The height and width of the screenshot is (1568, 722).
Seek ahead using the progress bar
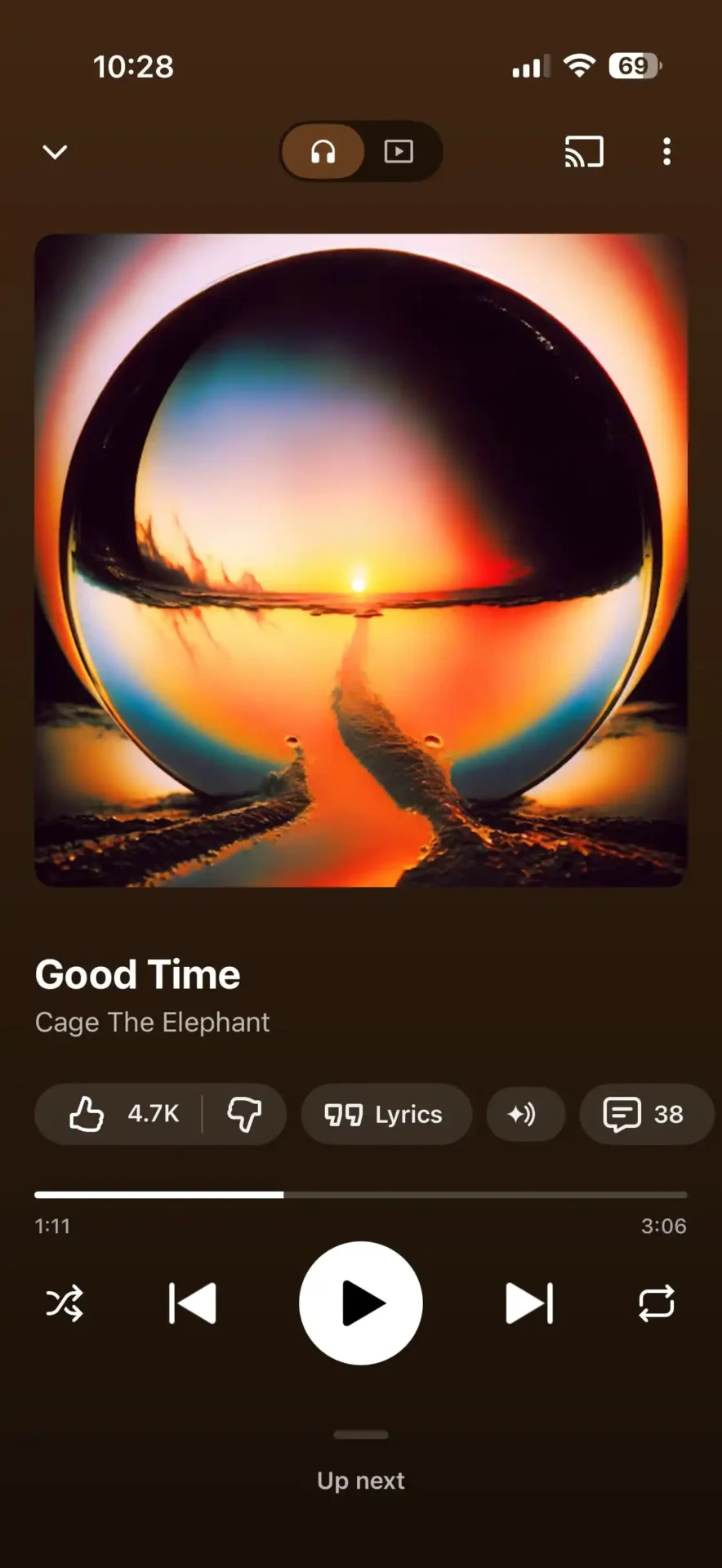tap(490, 1194)
